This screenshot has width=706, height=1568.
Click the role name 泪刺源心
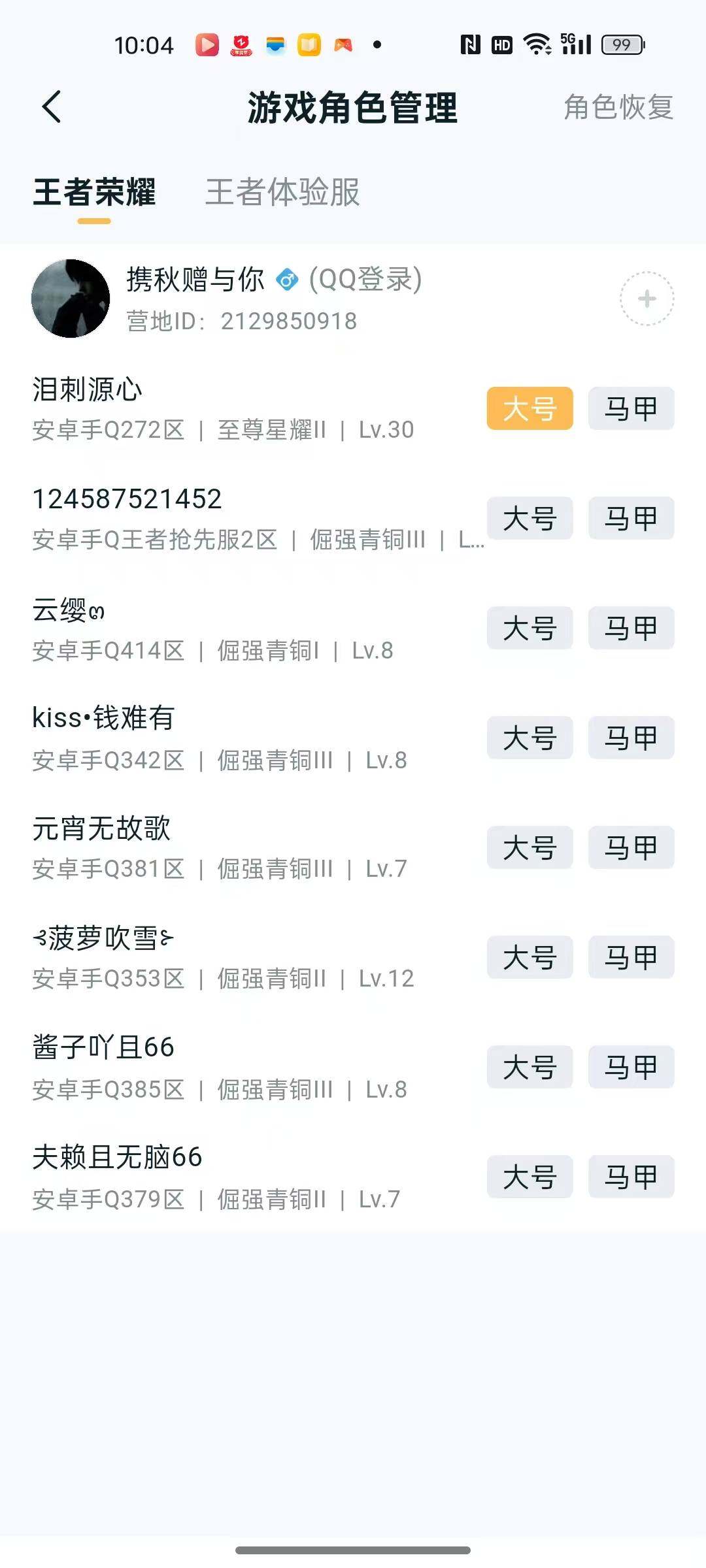click(89, 390)
